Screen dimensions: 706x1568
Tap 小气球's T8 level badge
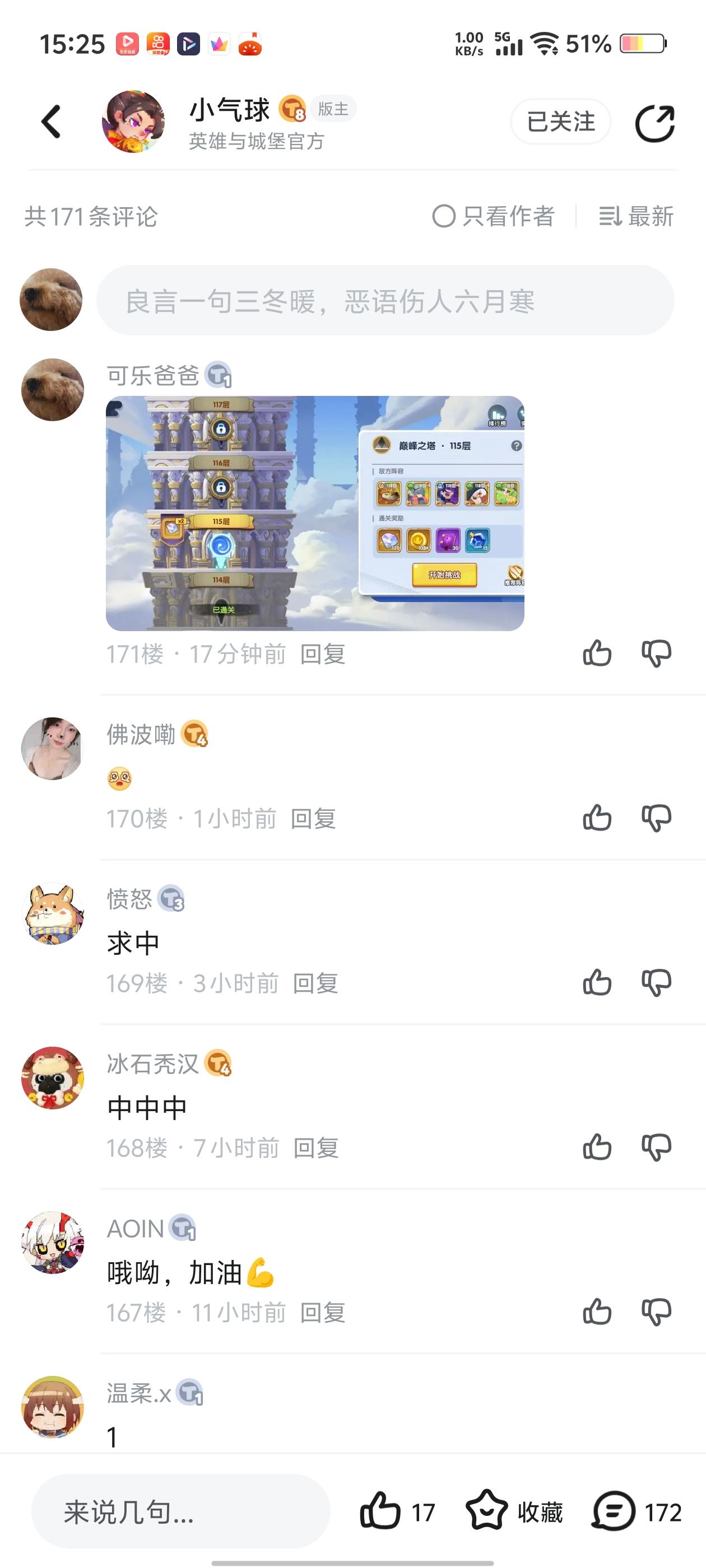(292, 110)
